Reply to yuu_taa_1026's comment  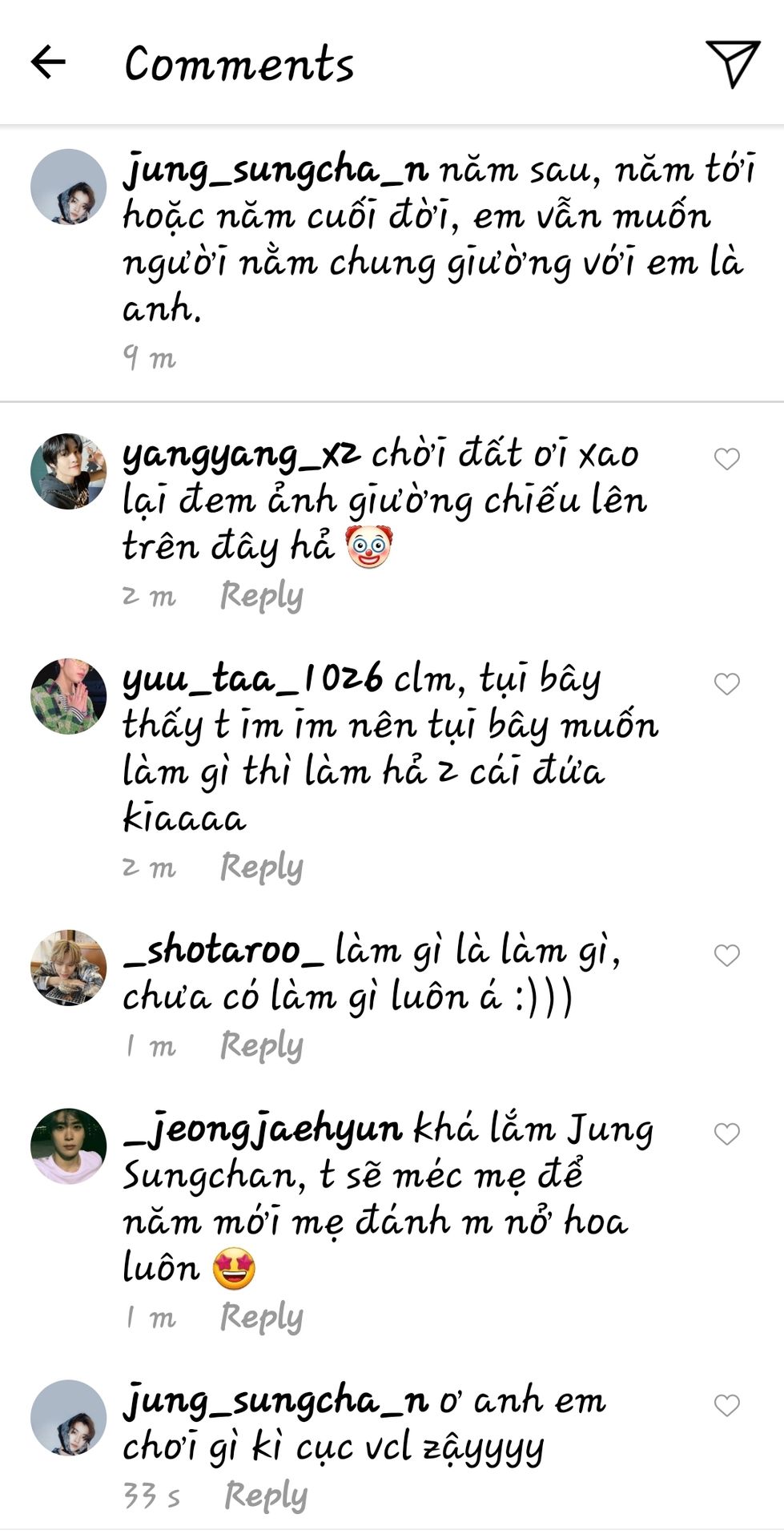click(x=261, y=868)
